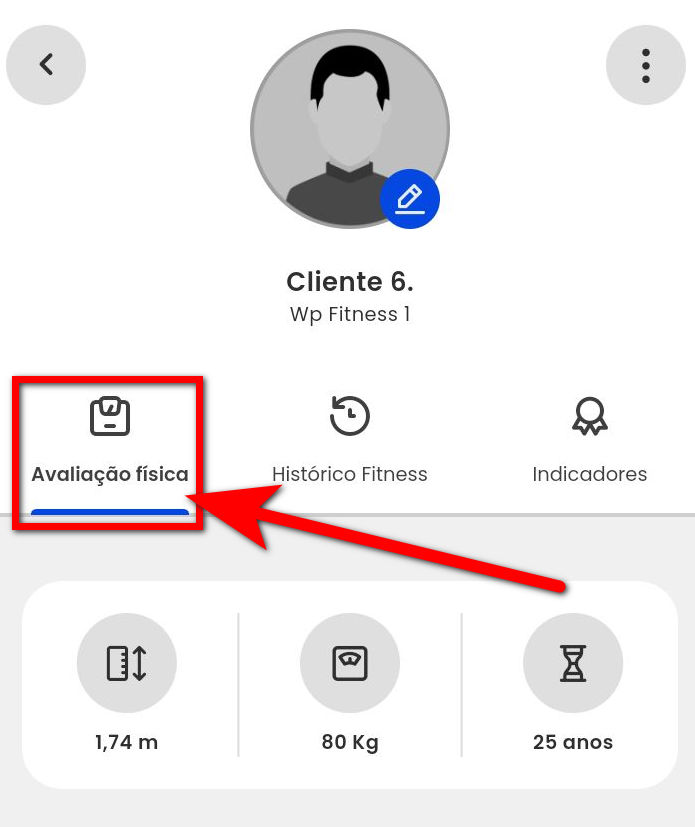The width and height of the screenshot is (695, 827).
Task: Open the three-dot overflow menu
Action: tap(646, 65)
